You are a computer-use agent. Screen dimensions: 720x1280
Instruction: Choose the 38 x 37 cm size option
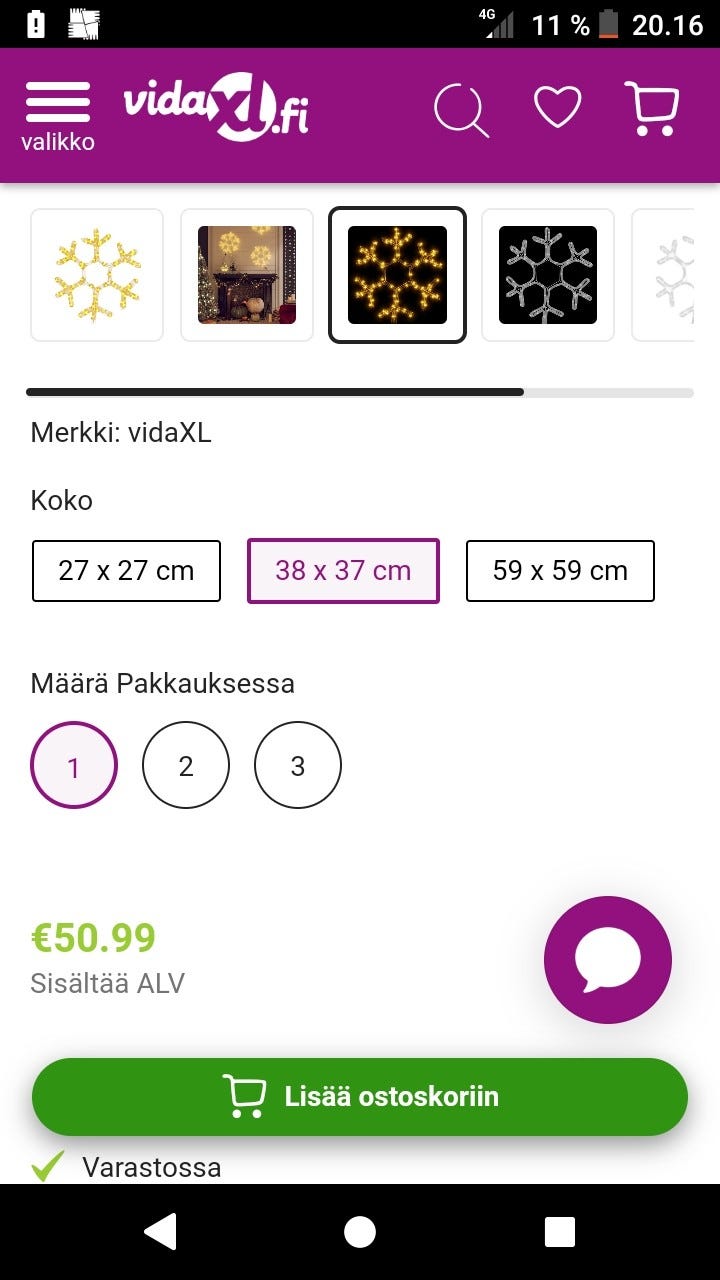pyautogui.click(x=343, y=570)
